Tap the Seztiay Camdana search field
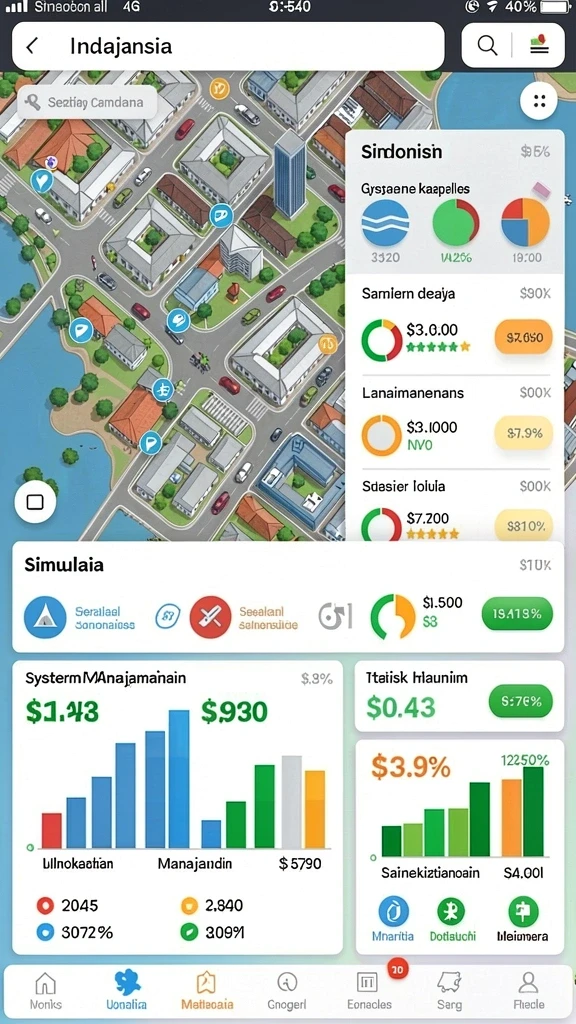 point(87,103)
